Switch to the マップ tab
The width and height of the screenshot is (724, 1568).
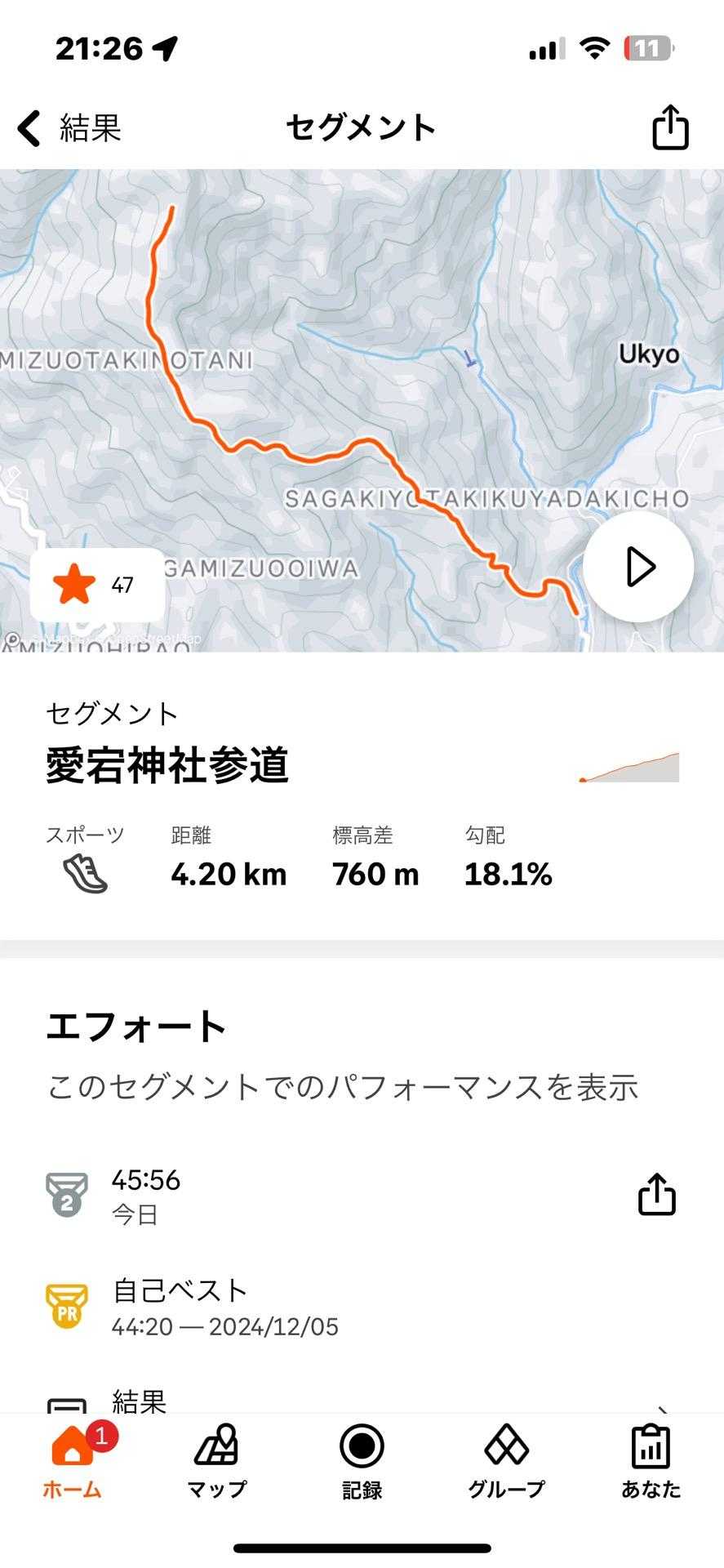click(x=216, y=1463)
